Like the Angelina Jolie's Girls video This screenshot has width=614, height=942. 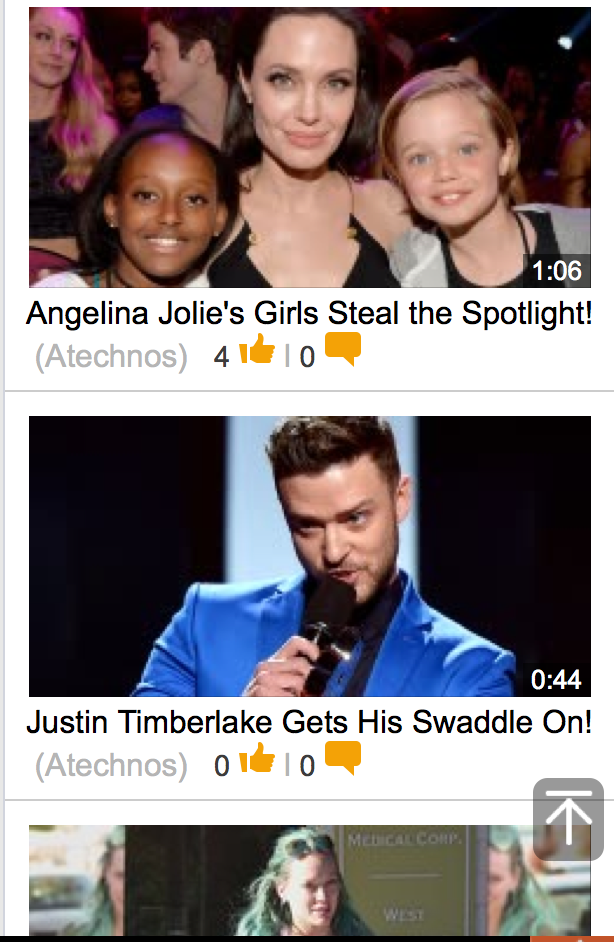coord(257,350)
